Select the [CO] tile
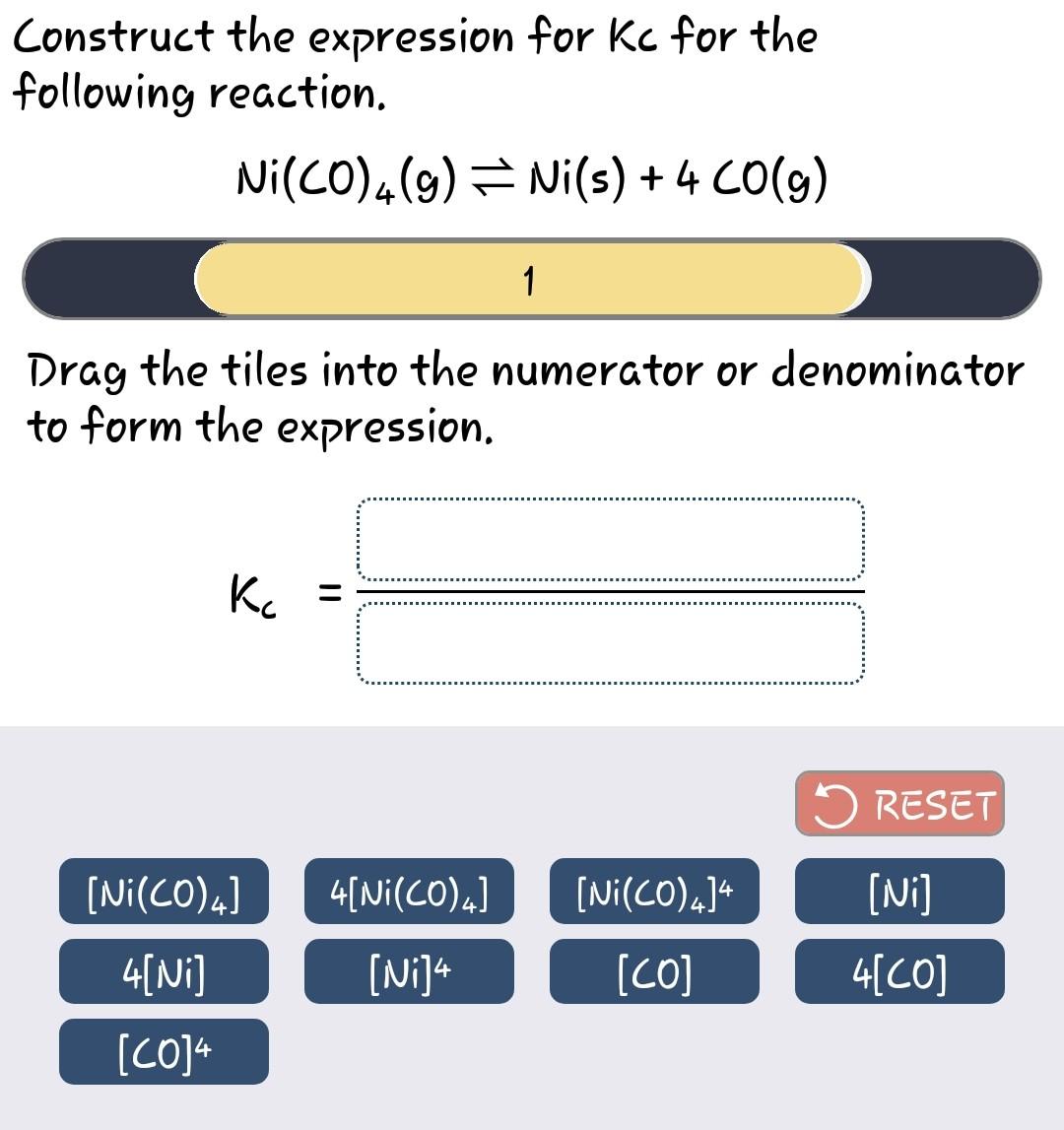 653,973
